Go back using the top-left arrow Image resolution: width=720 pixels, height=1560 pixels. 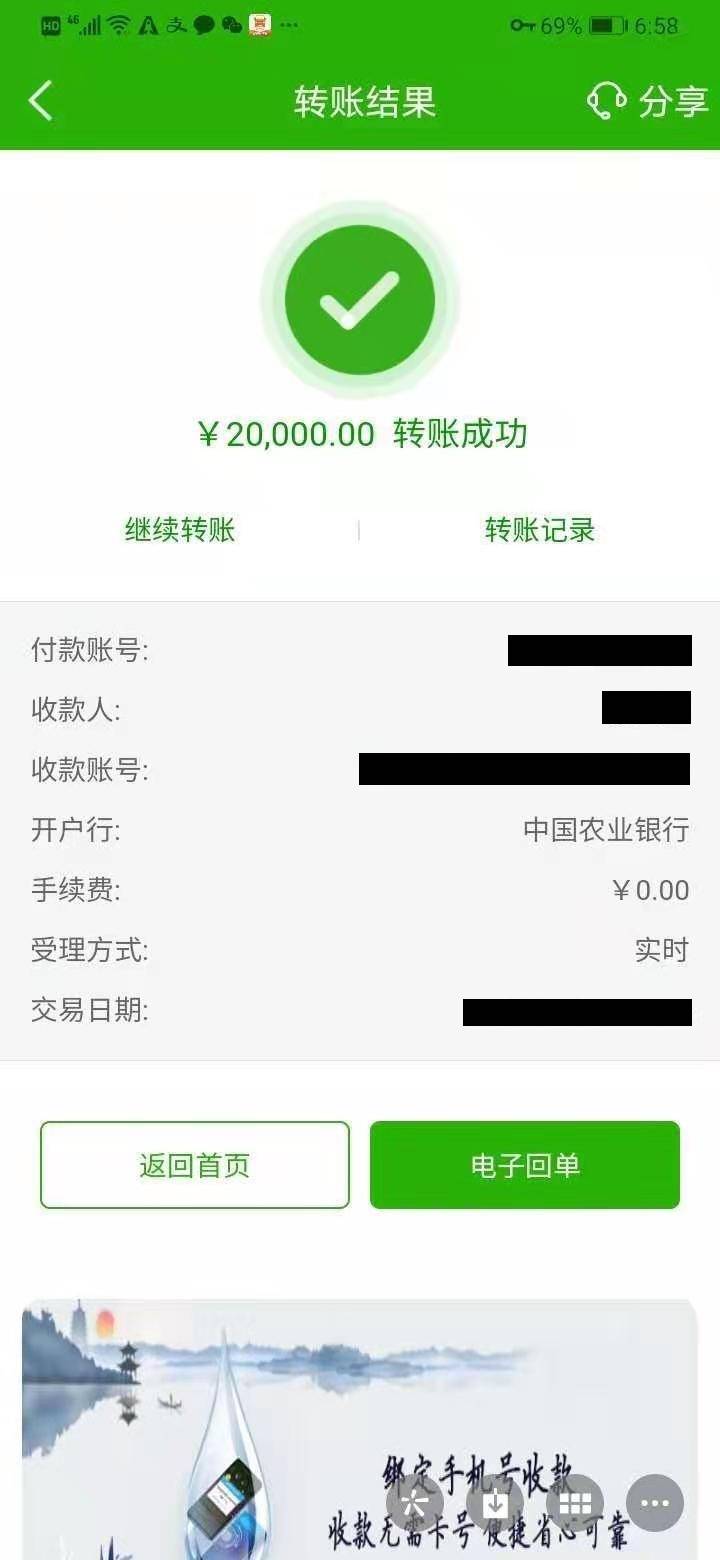click(x=40, y=101)
